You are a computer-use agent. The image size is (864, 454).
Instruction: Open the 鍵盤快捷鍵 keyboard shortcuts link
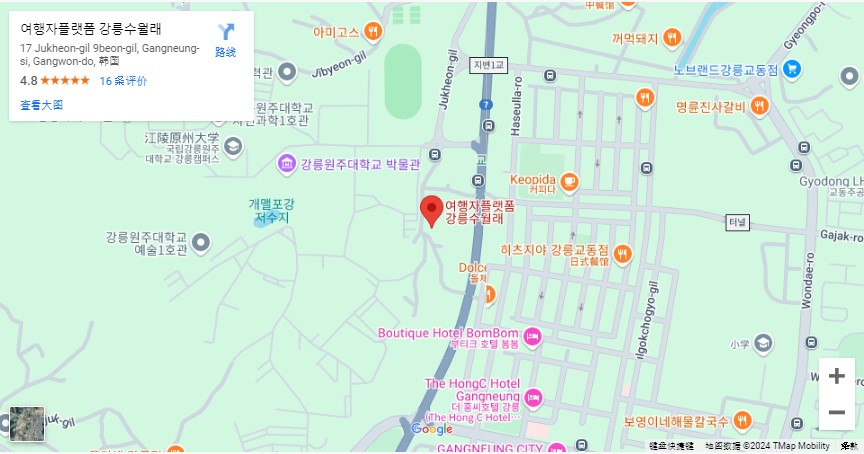(671, 446)
